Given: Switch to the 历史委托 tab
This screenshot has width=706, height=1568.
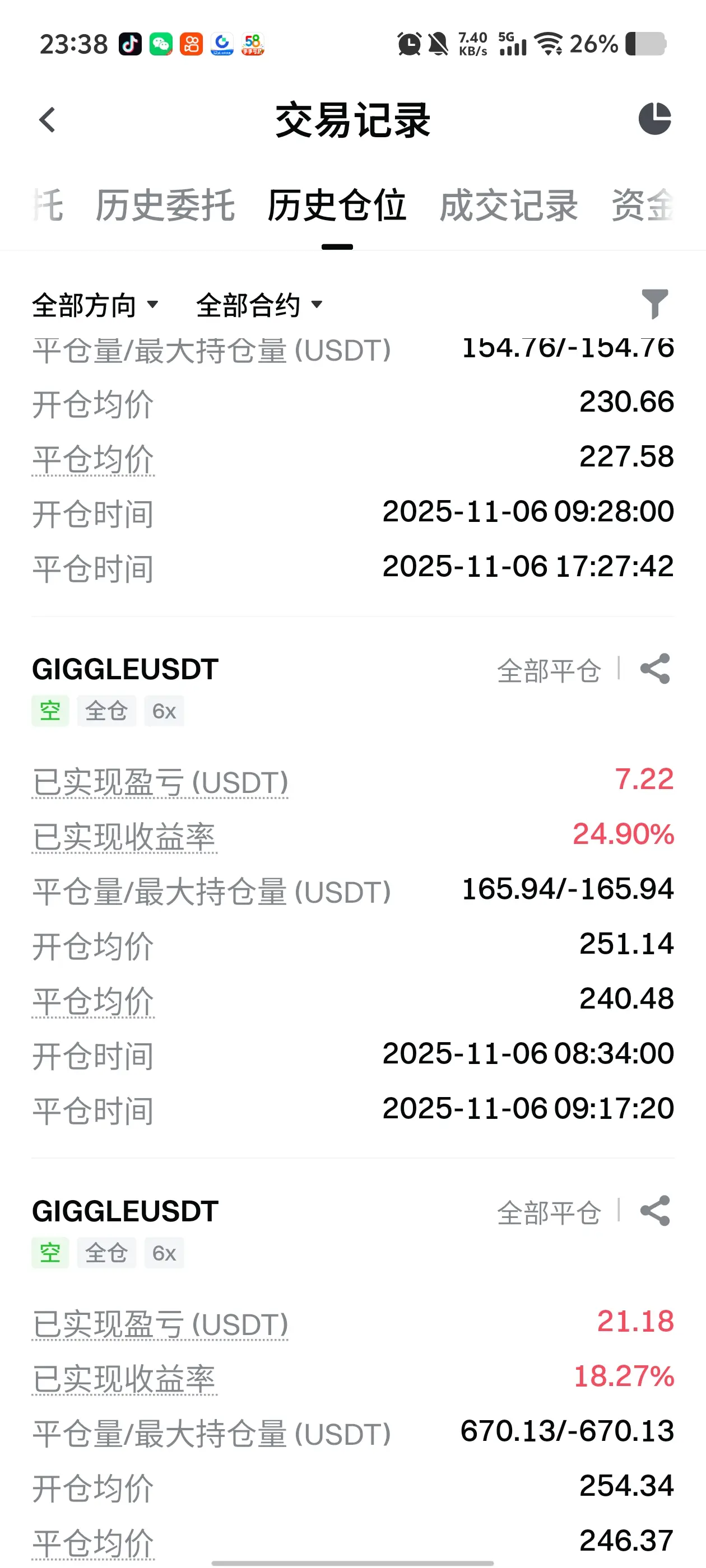Looking at the screenshot, I should tap(165, 205).
